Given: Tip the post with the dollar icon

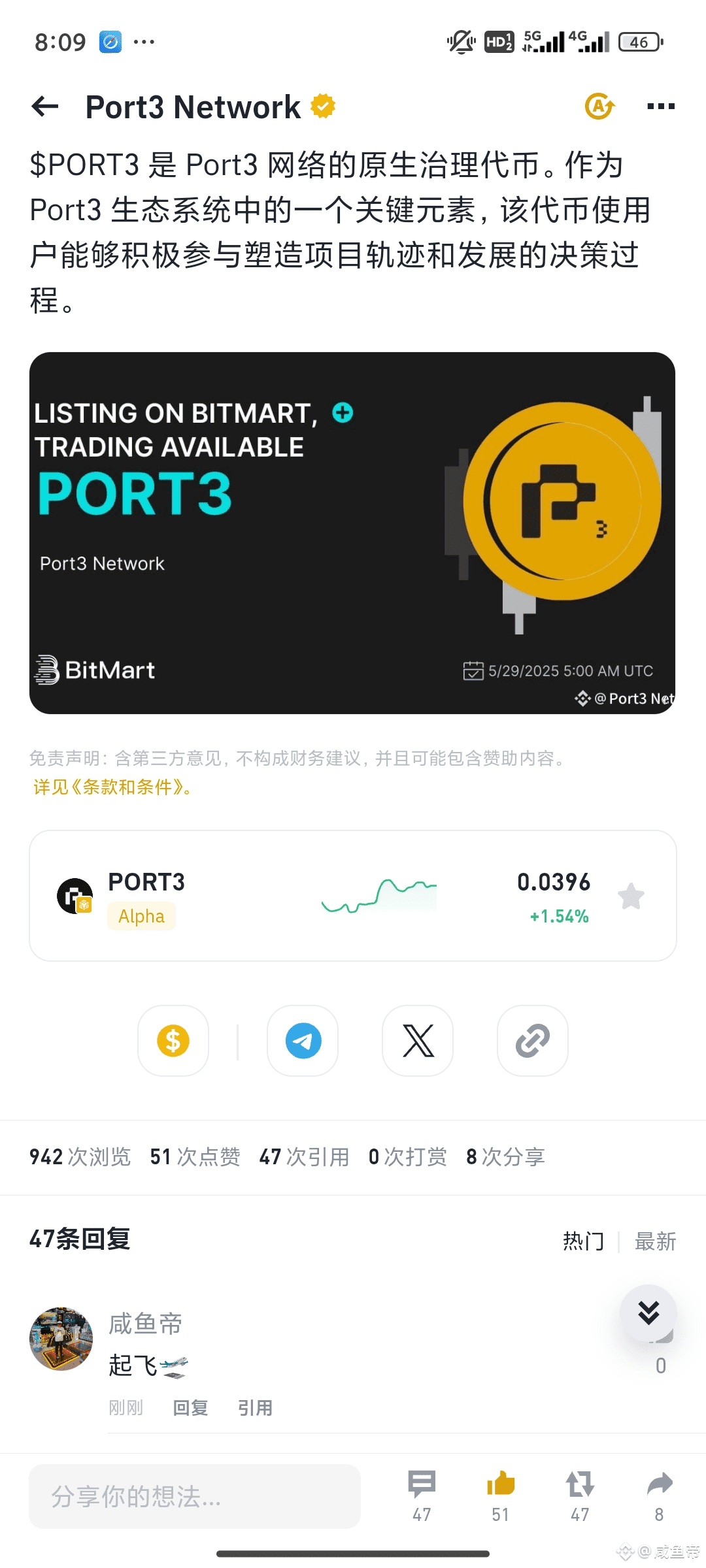Looking at the screenshot, I should pyautogui.click(x=173, y=1040).
